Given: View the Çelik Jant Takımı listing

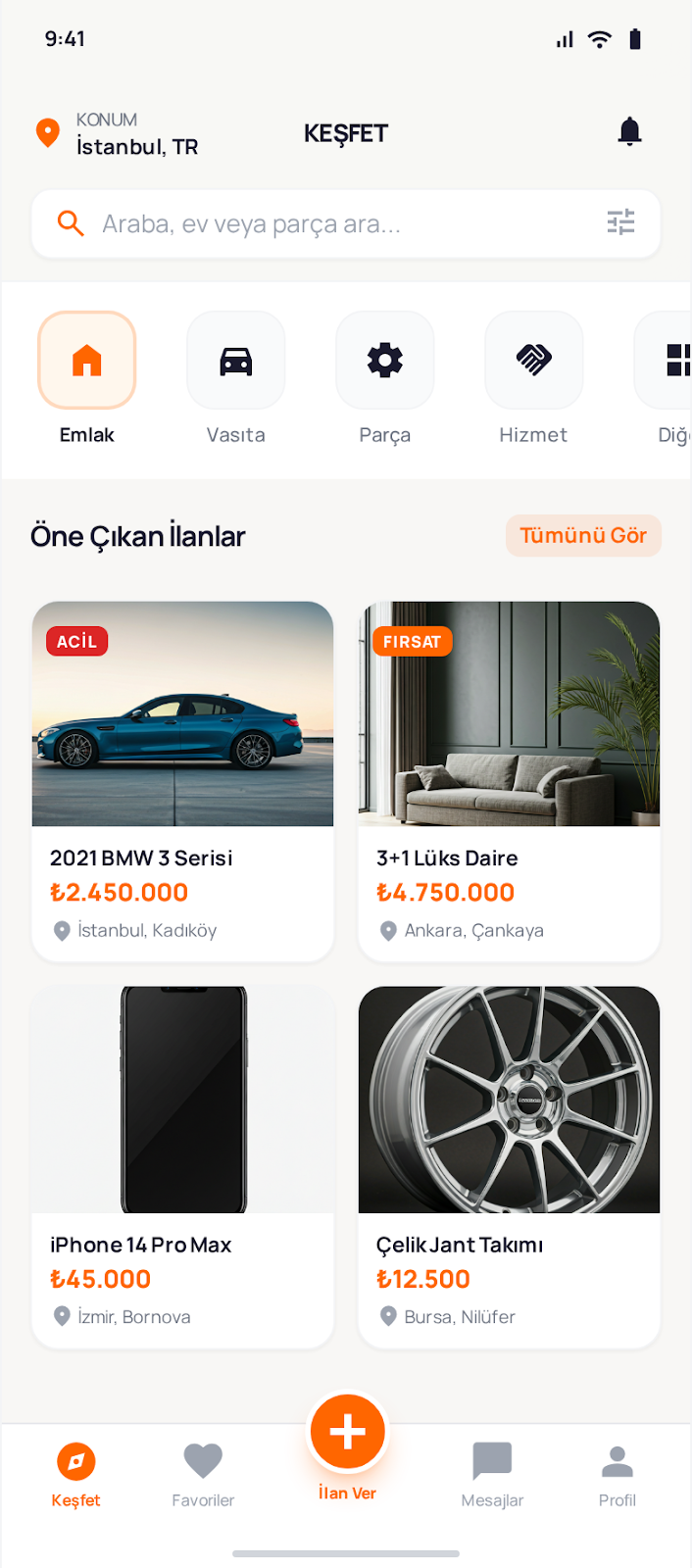Looking at the screenshot, I should (509, 1166).
